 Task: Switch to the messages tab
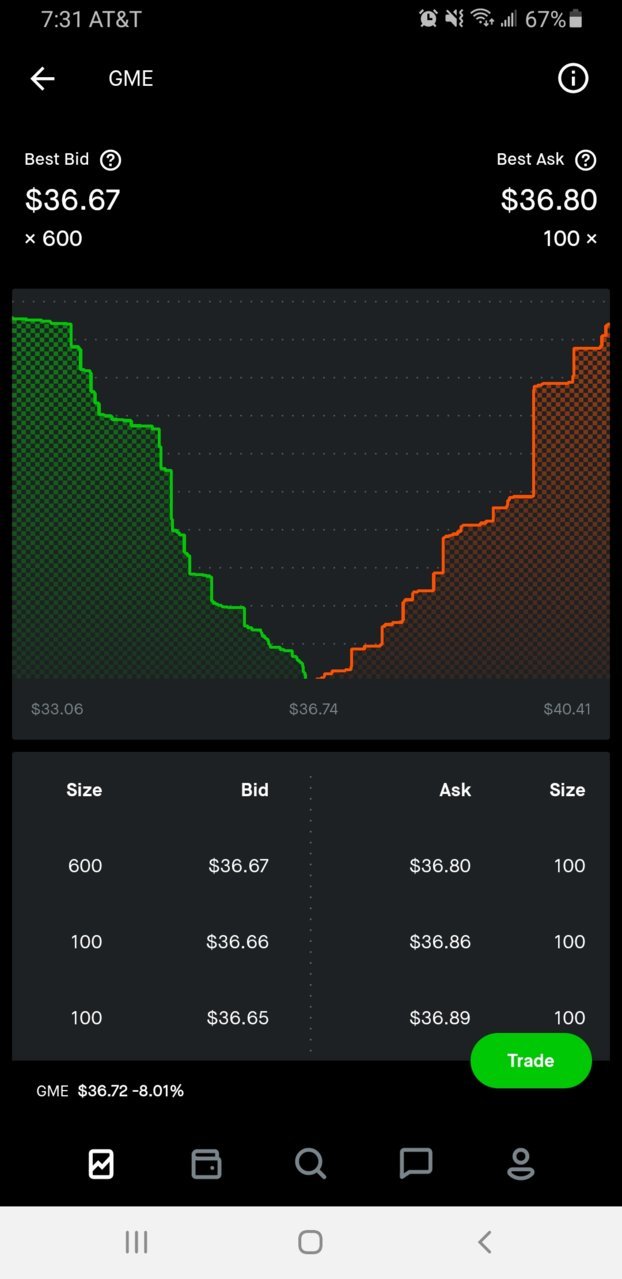[416, 1163]
